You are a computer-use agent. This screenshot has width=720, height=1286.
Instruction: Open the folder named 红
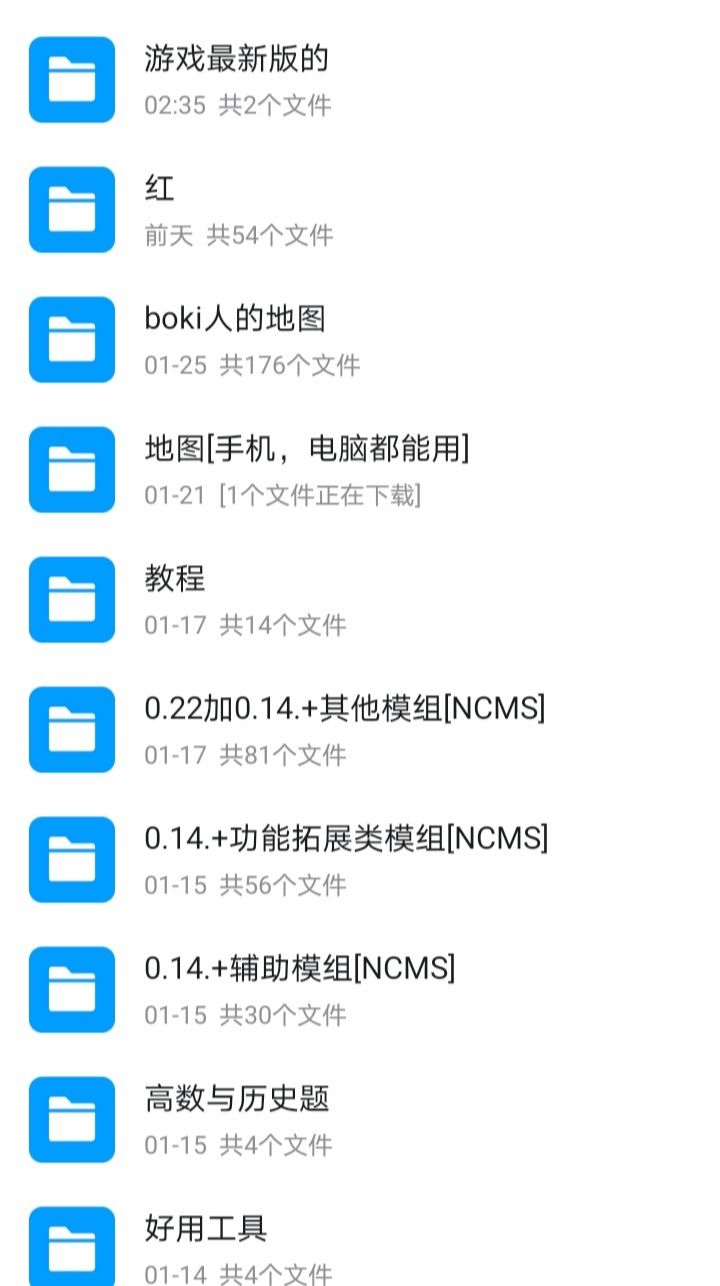[x=160, y=190]
